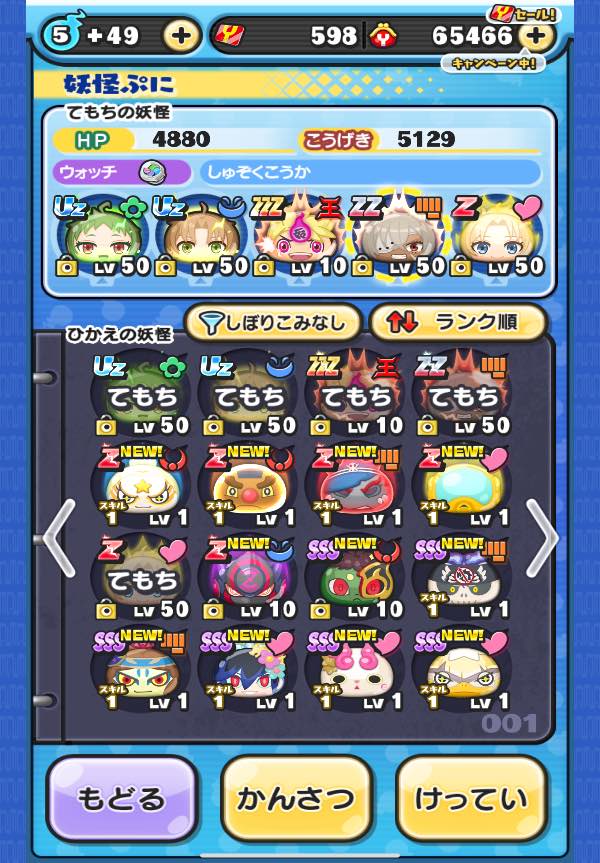The image size is (600, 863).
Task: Open the ウォッチ watch selector
Action: pyautogui.click(x=121, y=171)
